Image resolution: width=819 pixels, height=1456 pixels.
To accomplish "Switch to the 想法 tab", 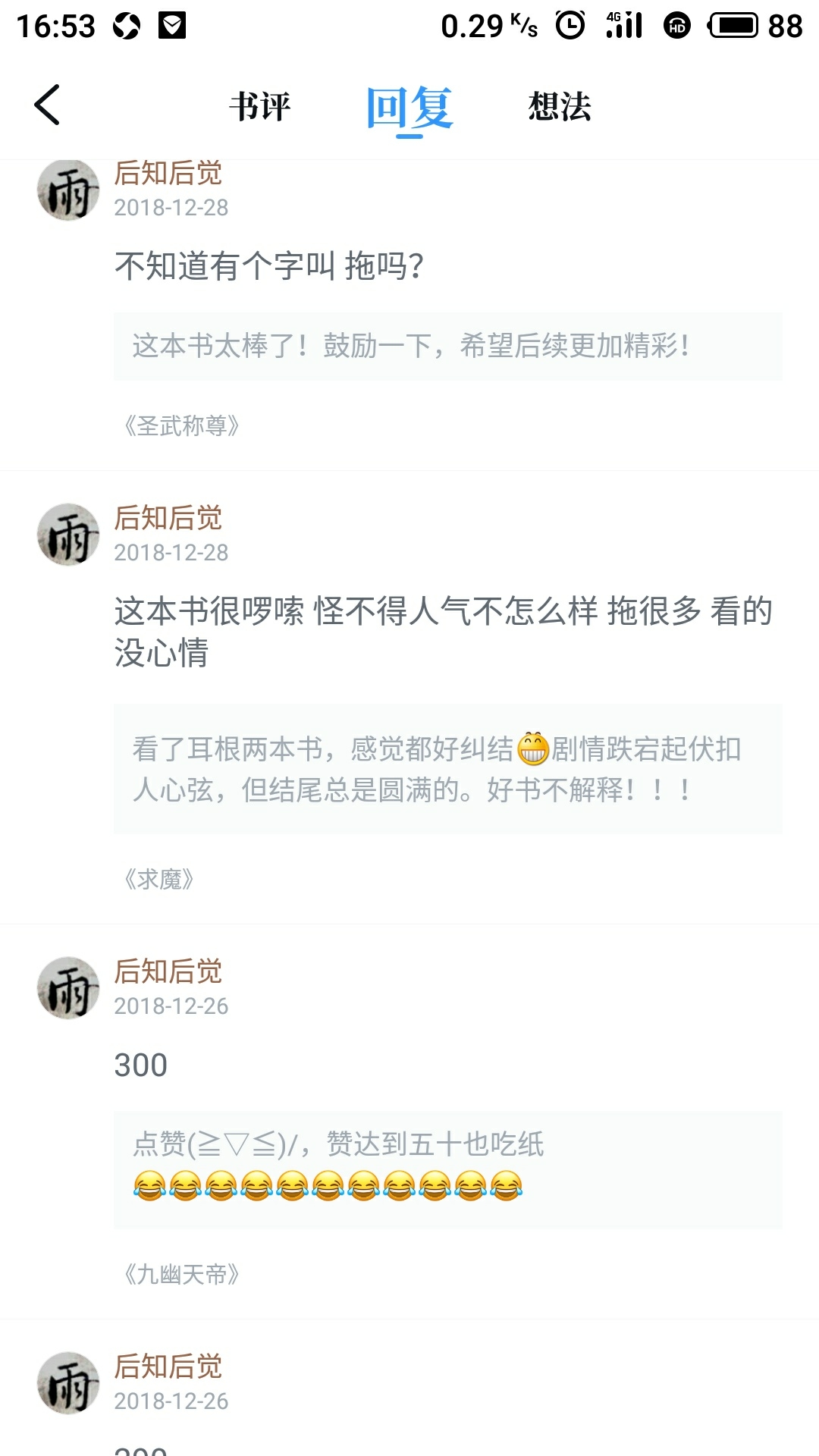I will tap(560, 106).
